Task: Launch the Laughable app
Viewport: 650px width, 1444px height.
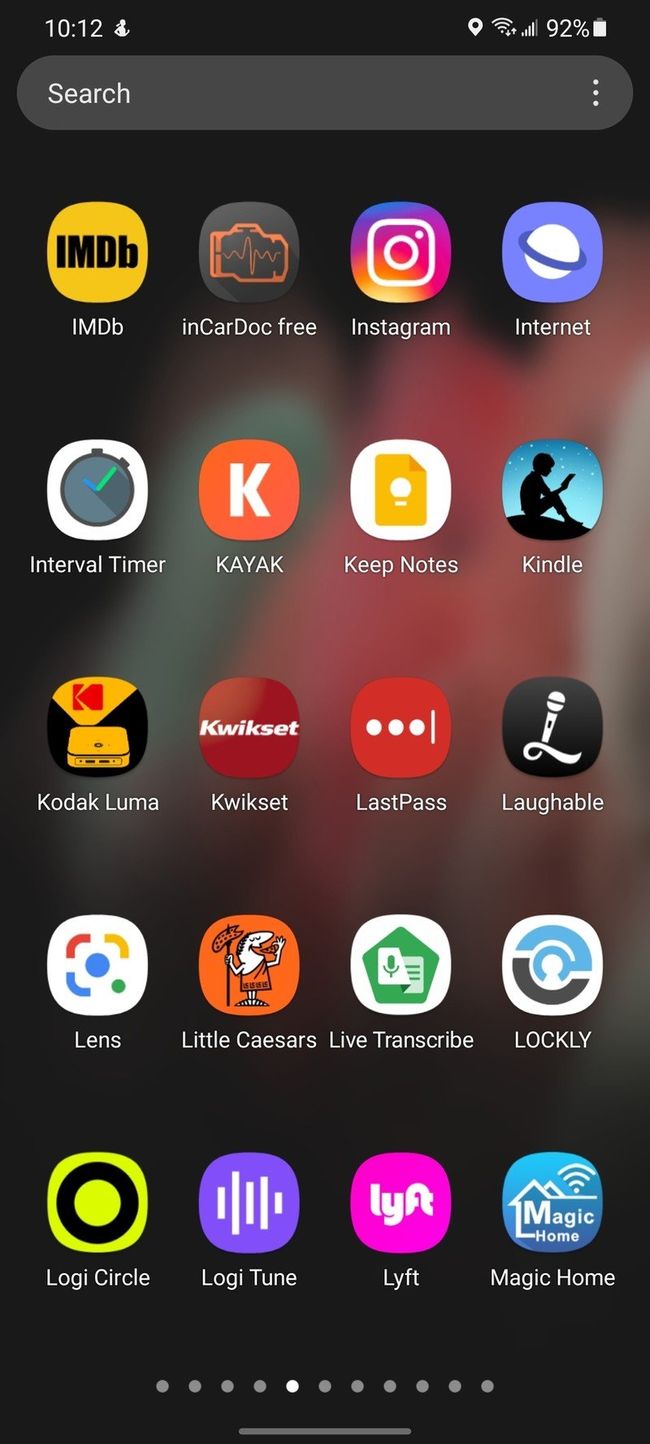Action: coord(552,728)
